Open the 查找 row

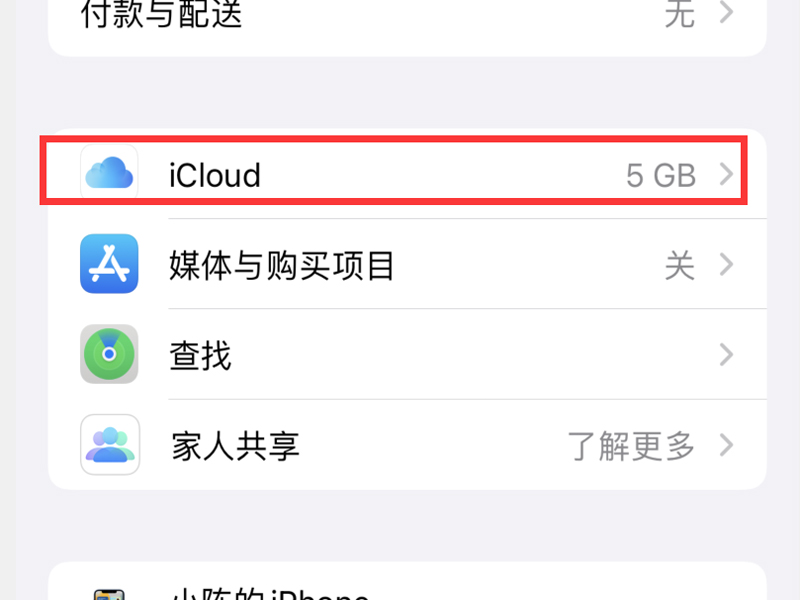[400, 355]
